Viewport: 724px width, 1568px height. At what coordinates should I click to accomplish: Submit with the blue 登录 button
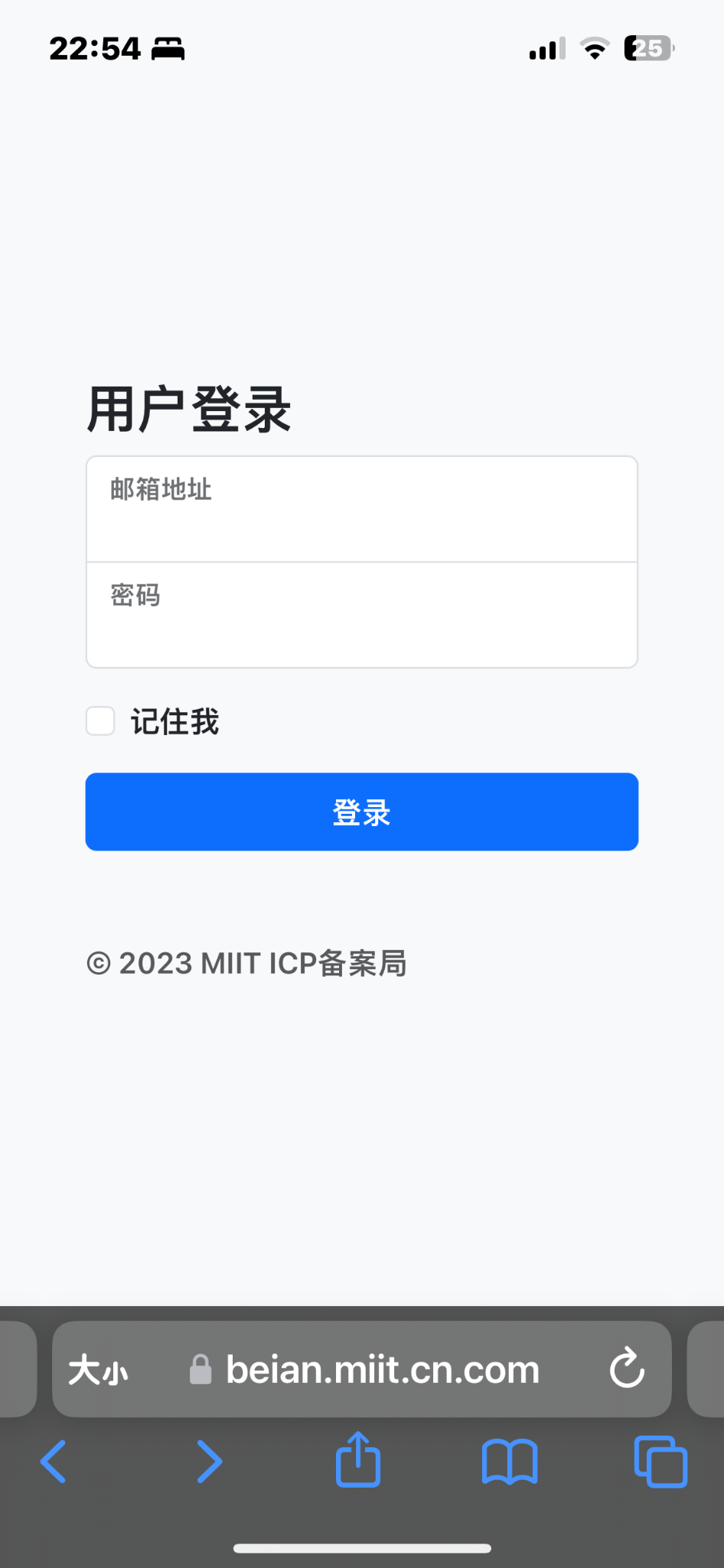(x=361, y=812)
